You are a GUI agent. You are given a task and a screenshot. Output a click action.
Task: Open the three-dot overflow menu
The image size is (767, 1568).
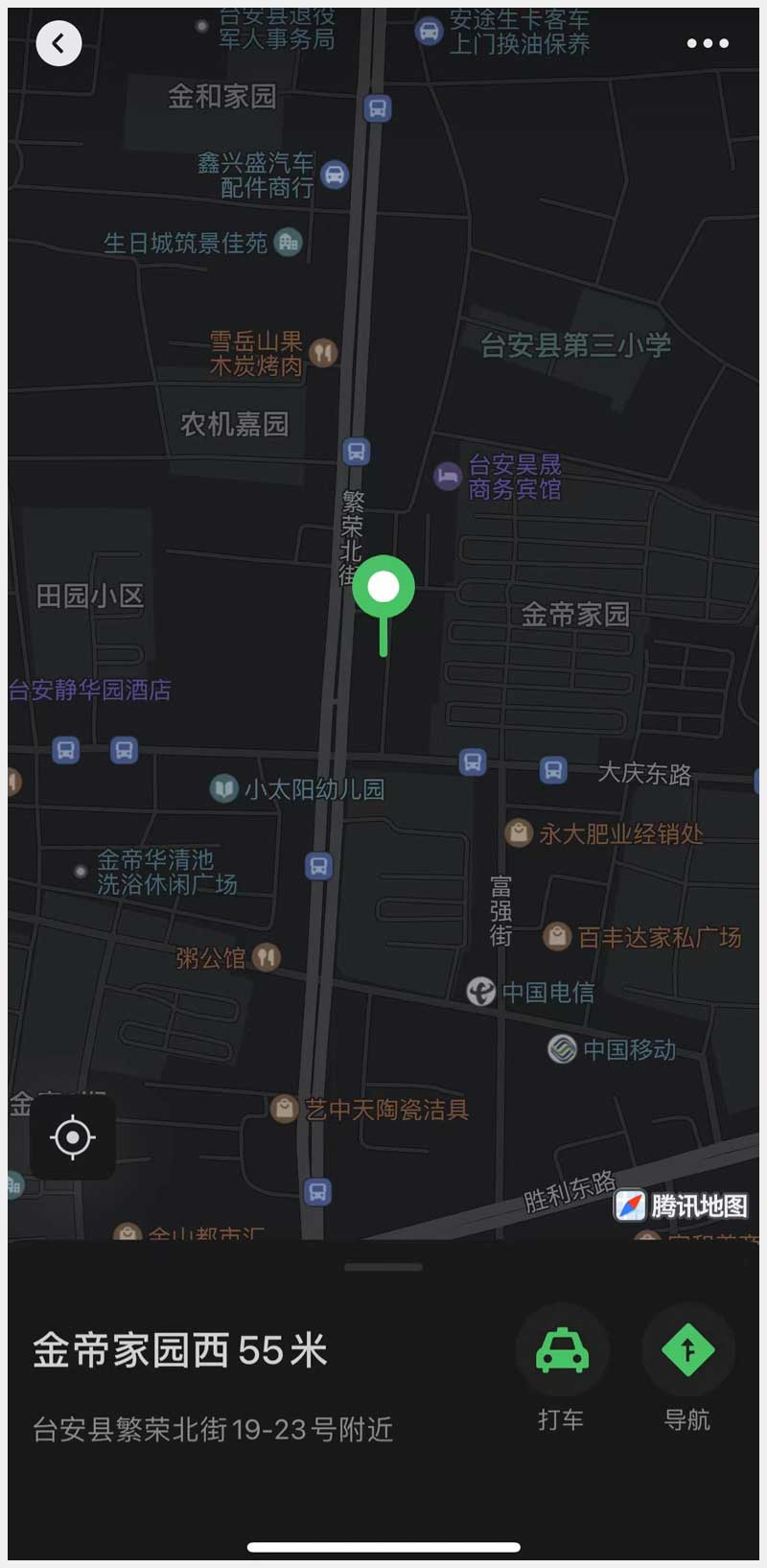pyautogui.click(x=708, y=43)
